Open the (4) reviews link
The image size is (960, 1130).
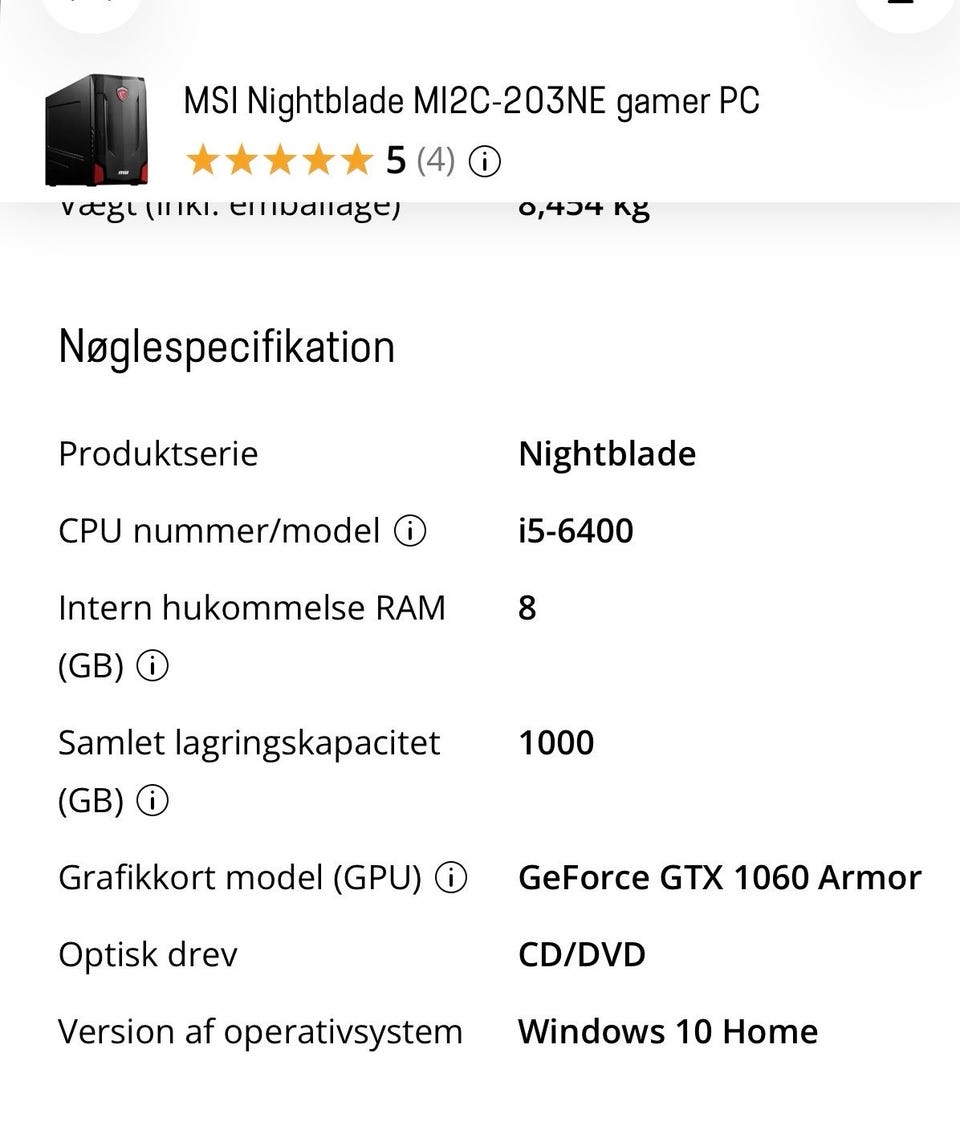pos(436,160)
